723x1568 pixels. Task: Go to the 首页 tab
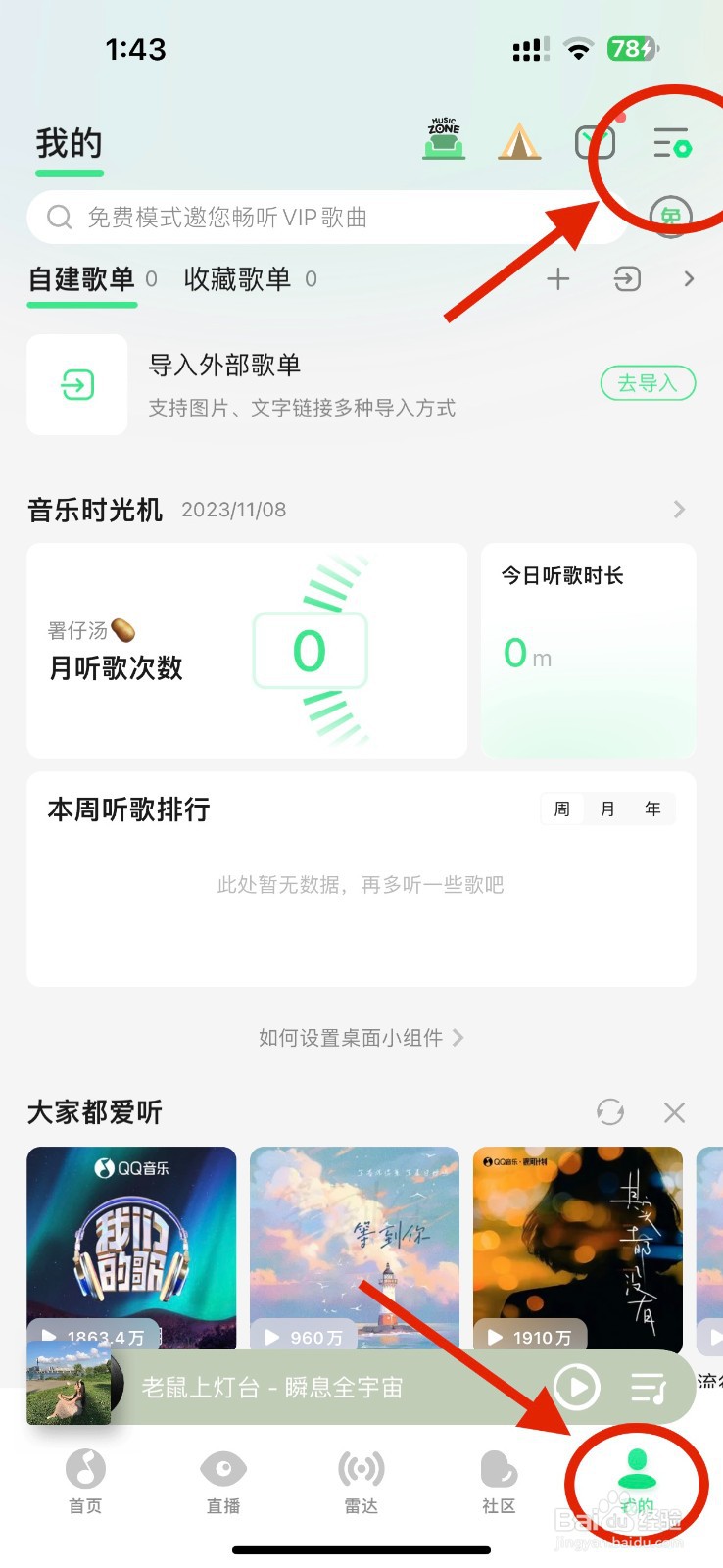coord(85,1481)
